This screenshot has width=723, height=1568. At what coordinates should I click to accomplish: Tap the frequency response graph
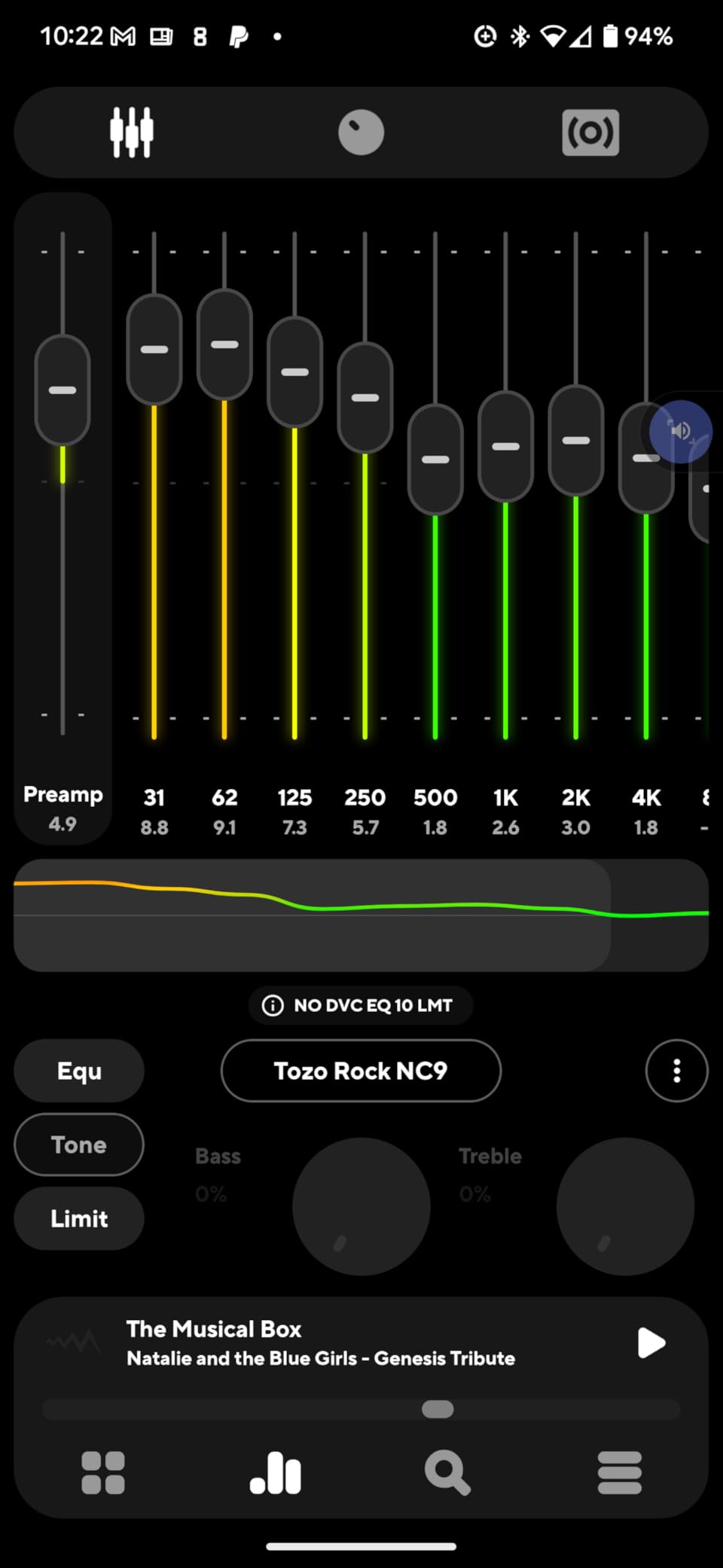pyautogui.click(x=361, y=914)
